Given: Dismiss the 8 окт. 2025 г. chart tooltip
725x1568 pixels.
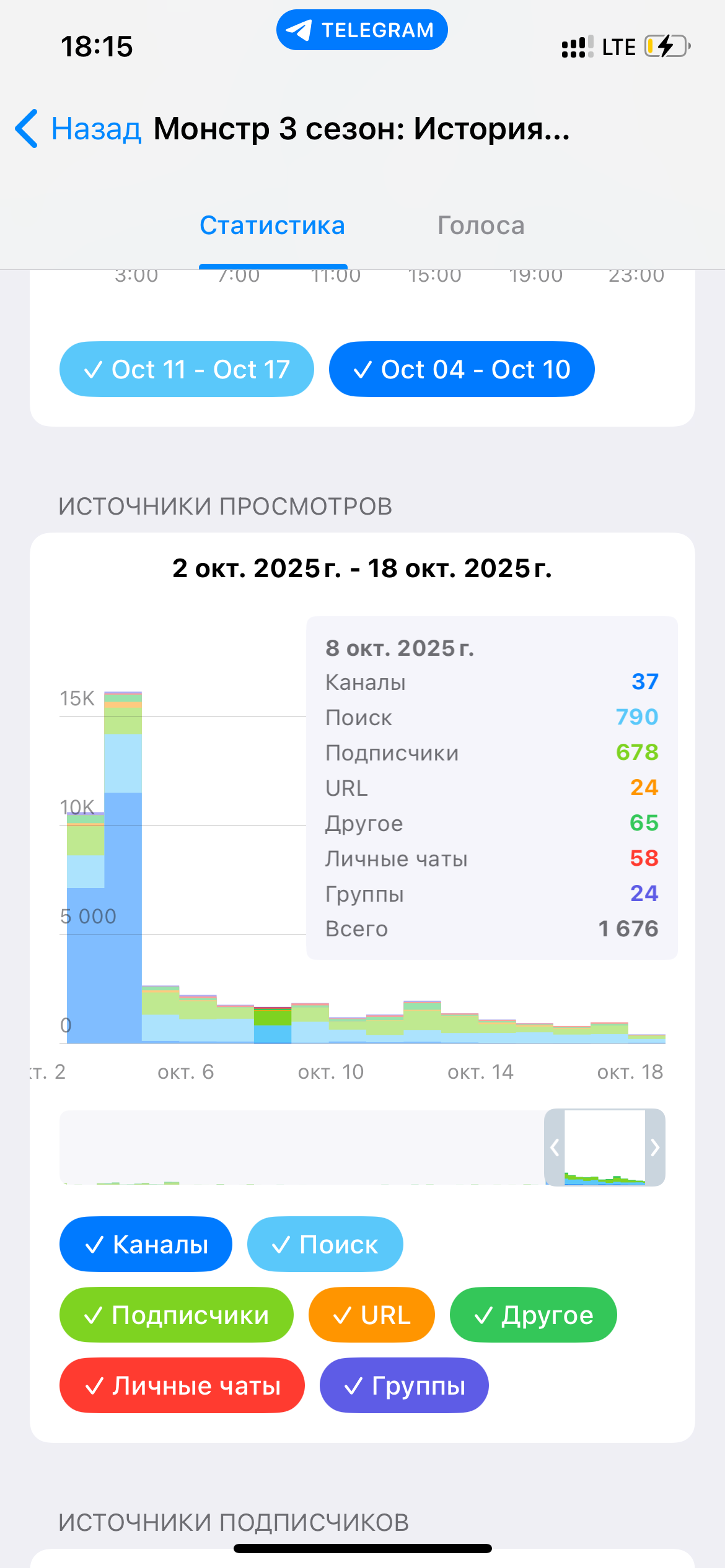Looking at the screenshot, I should 491,787.
